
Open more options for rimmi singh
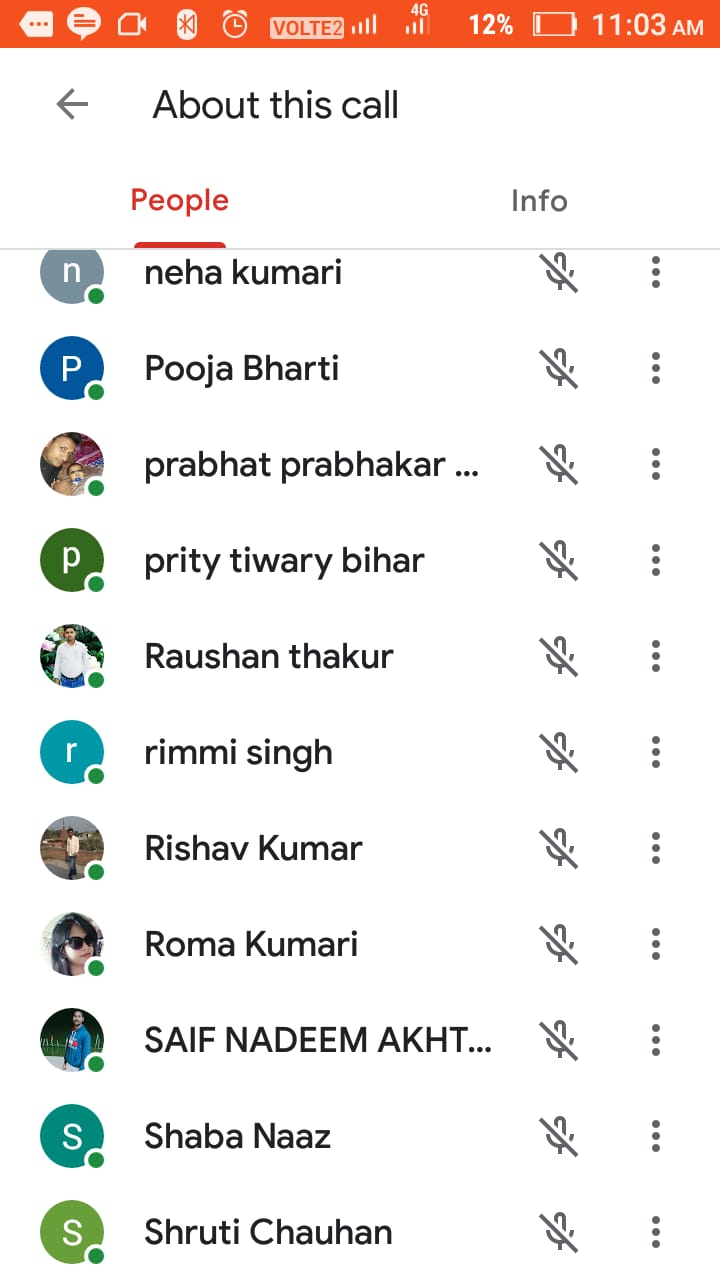tap(656, 752)
